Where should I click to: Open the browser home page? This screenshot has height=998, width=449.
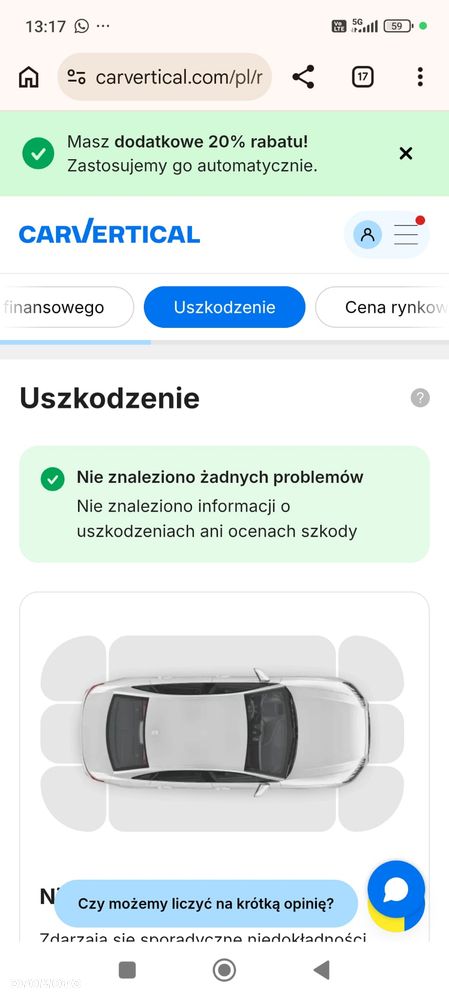tap(29, 77)
